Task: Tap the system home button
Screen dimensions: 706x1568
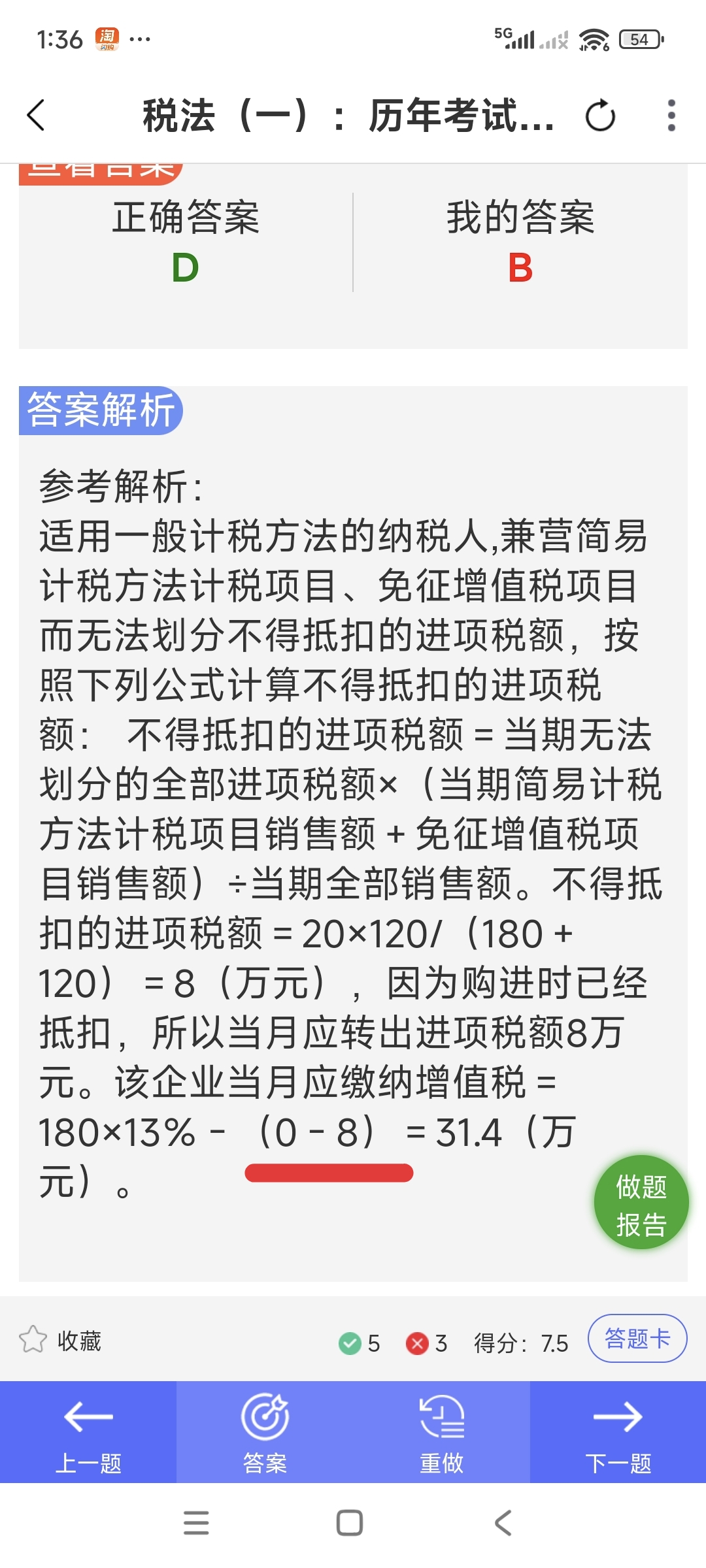Action: coord(350,1523)
